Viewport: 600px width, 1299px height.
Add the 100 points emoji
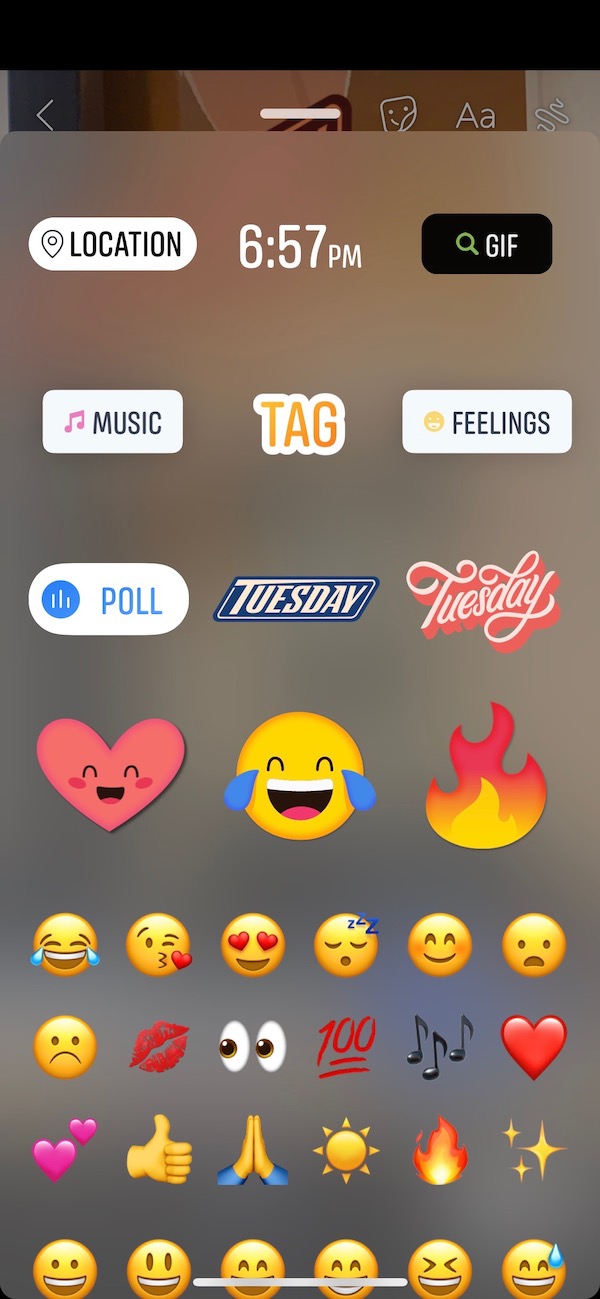(346, 1047)
